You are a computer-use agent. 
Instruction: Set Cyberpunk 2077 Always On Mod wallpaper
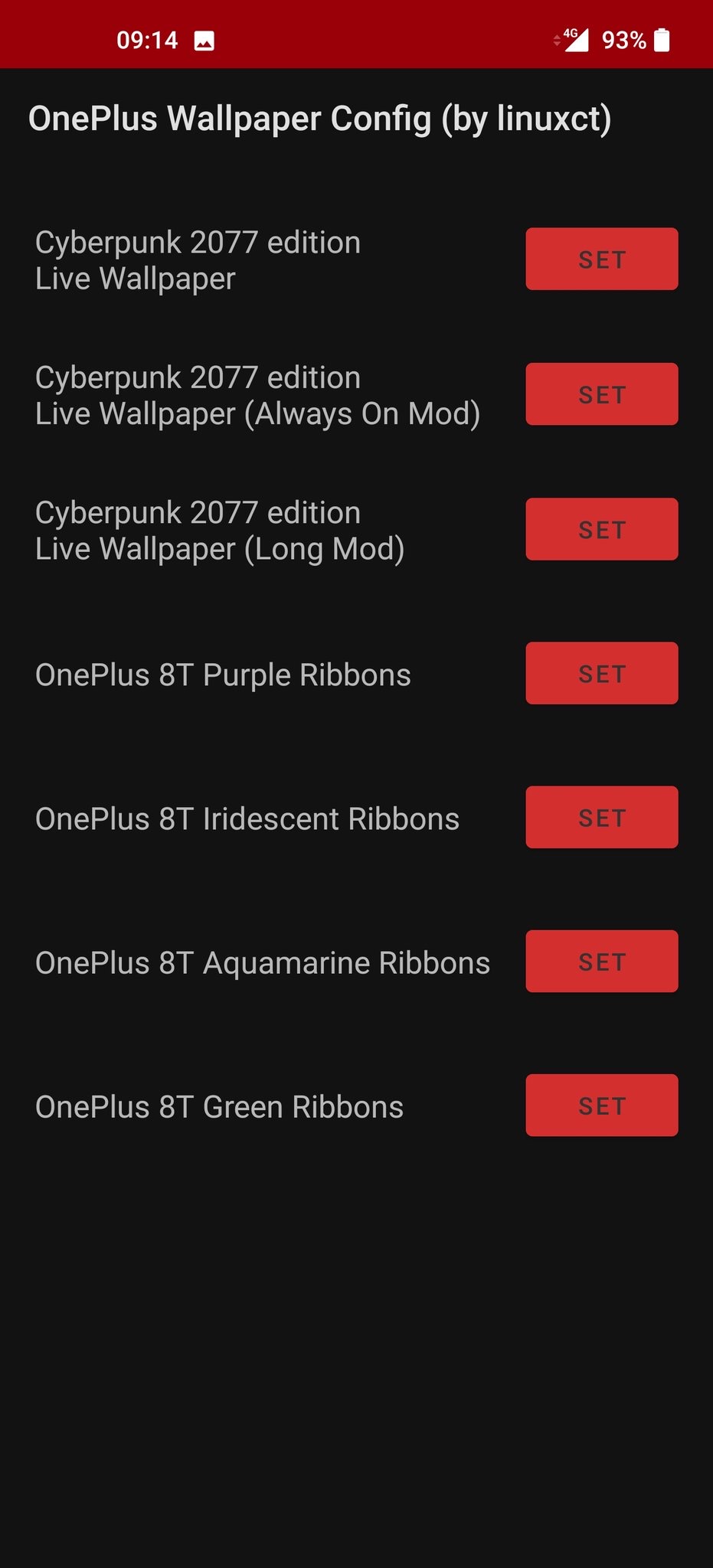point(601,394)
